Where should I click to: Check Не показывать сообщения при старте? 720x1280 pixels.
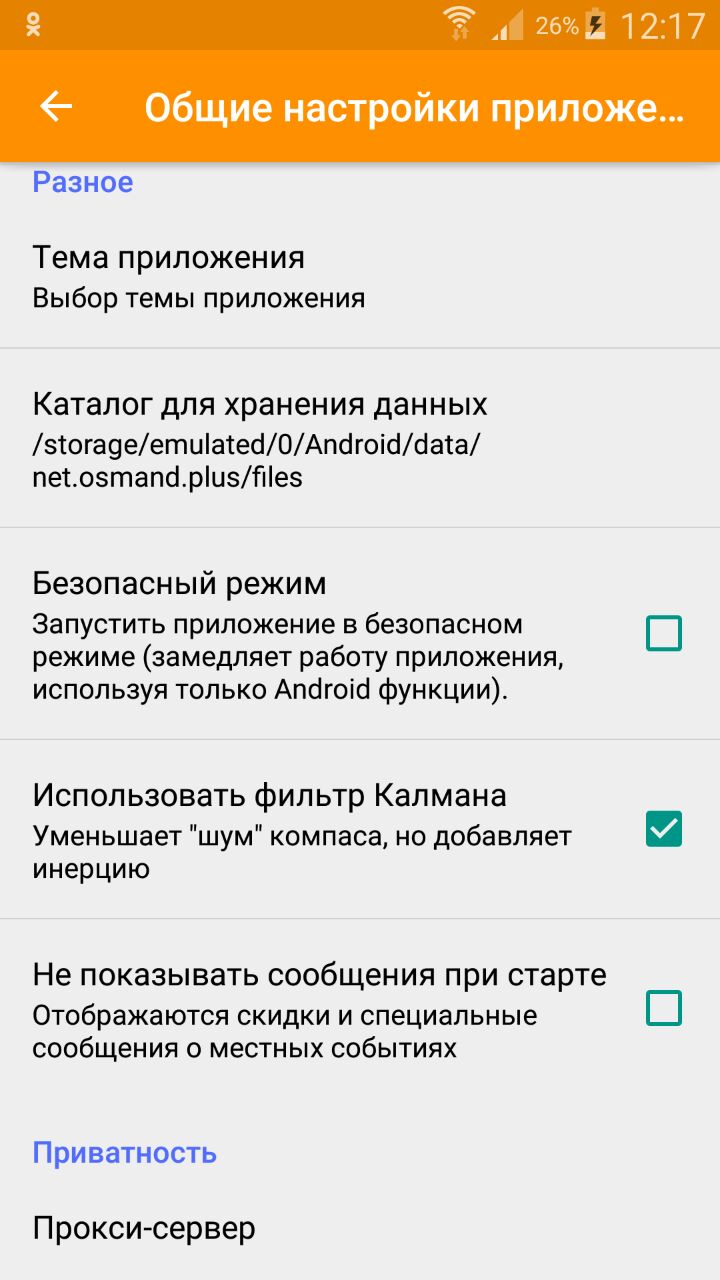tap(664, 1008)
